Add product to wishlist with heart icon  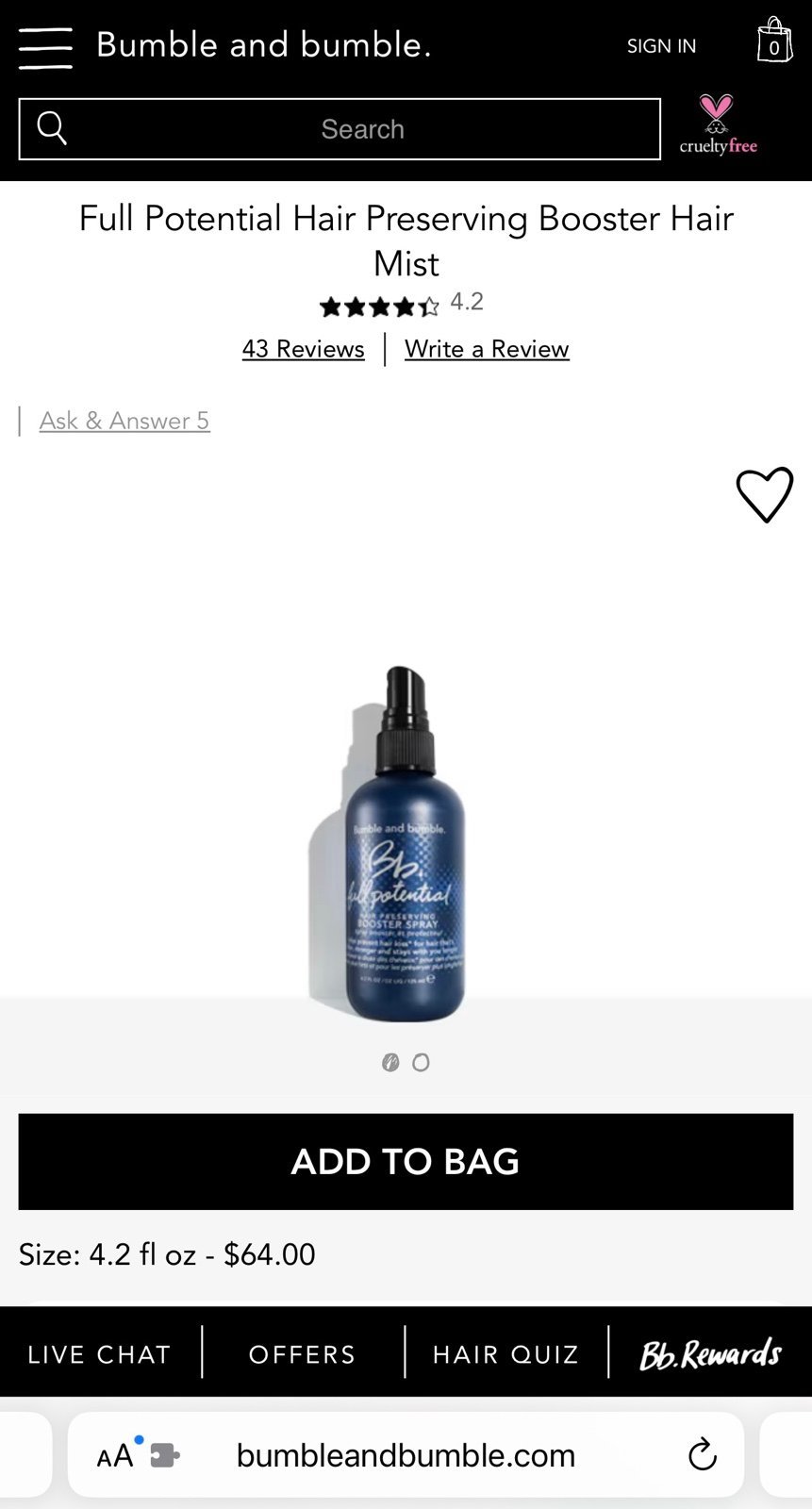coord(764,494)
